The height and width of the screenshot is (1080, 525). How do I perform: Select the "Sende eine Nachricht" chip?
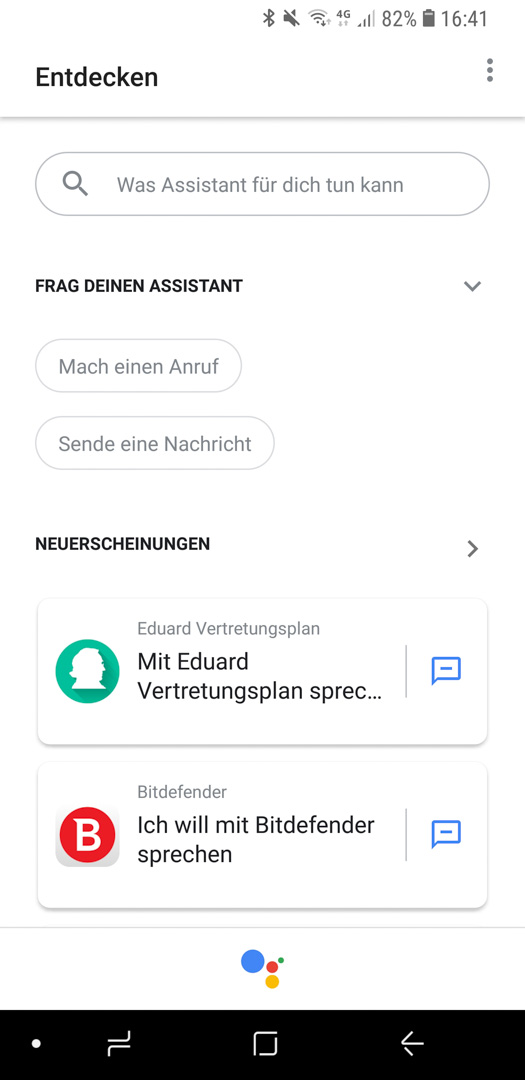point(155,443)
